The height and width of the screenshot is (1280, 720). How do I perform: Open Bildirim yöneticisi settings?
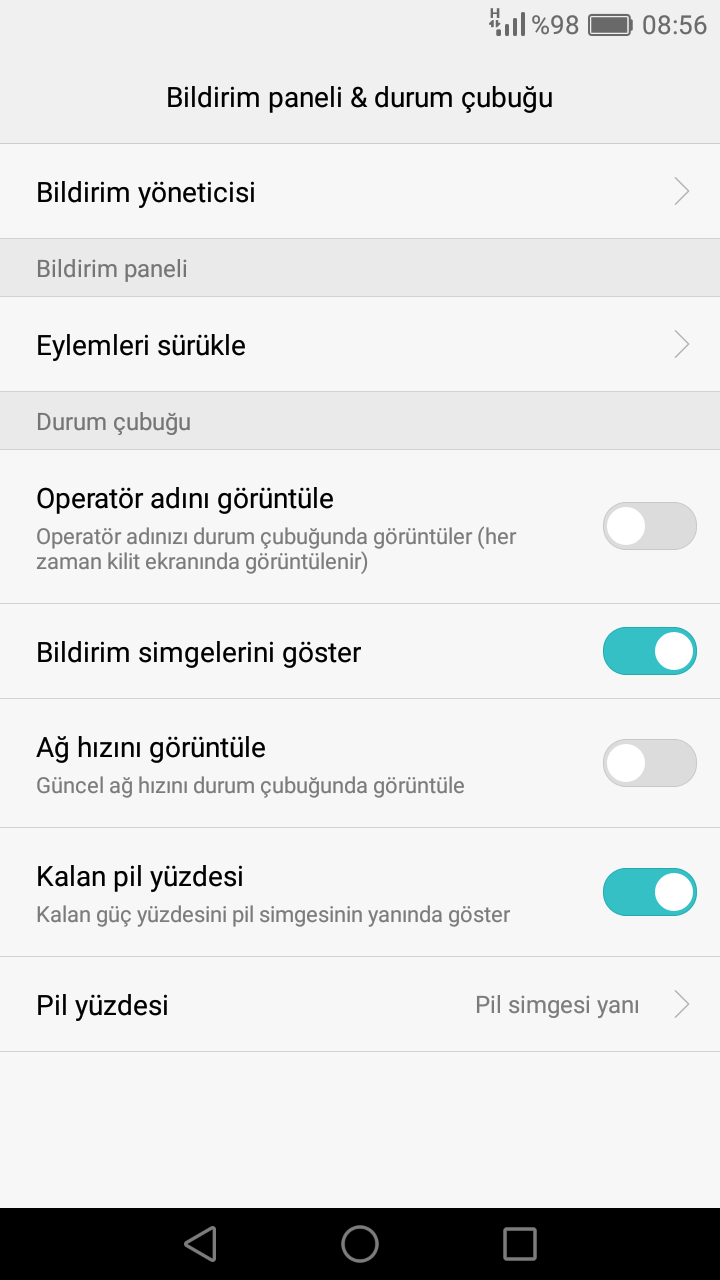360,191
